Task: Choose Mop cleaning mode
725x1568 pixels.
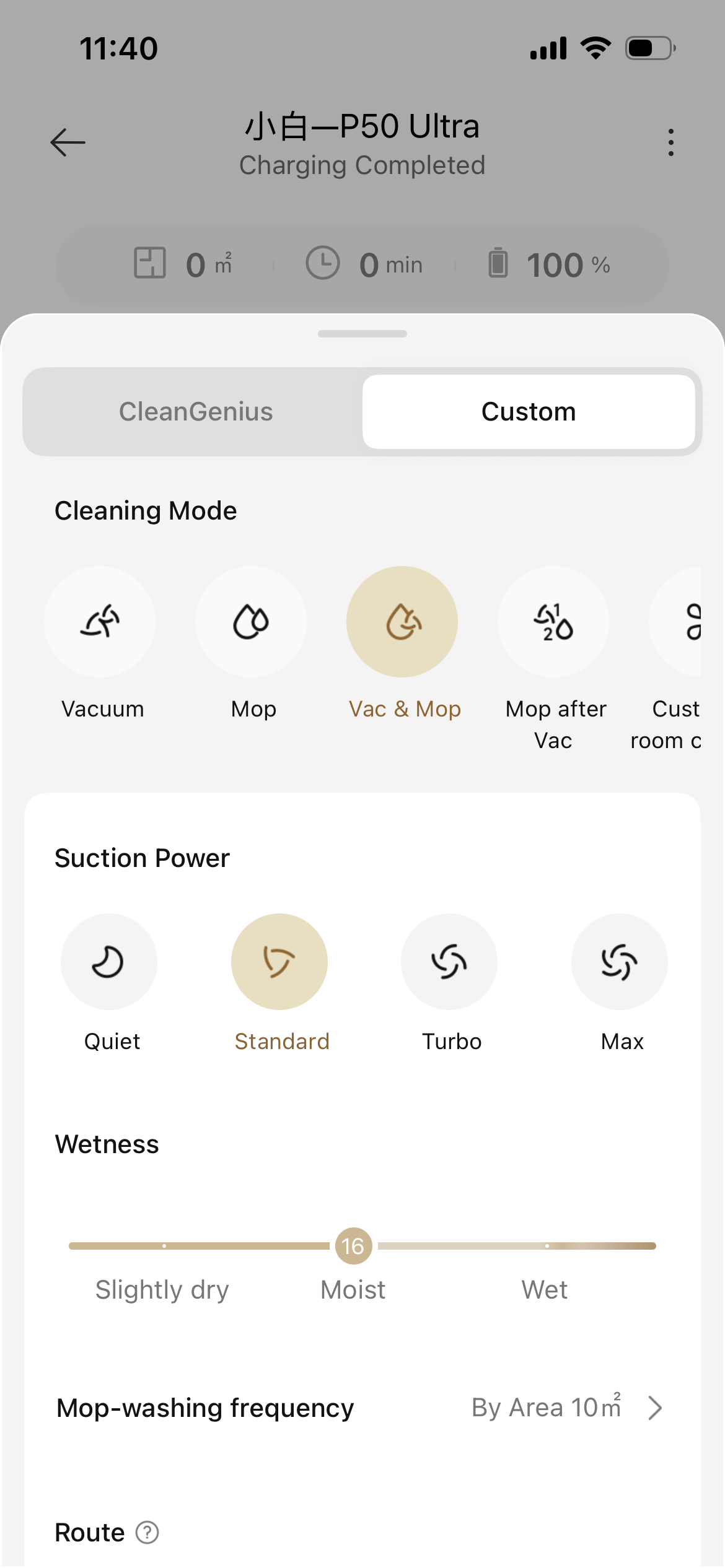Action: point(251,622)
